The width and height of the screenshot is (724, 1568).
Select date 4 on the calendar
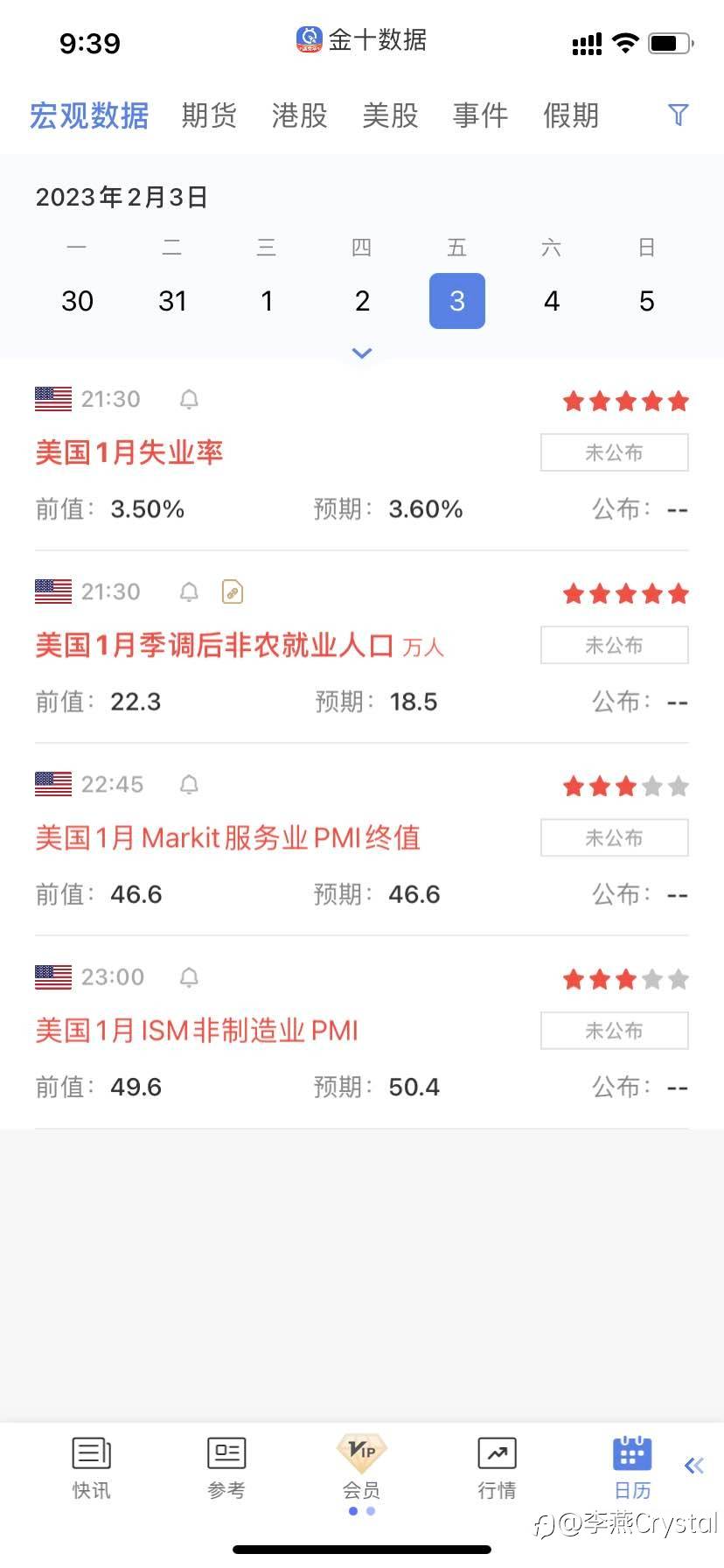tap(552, 301)
